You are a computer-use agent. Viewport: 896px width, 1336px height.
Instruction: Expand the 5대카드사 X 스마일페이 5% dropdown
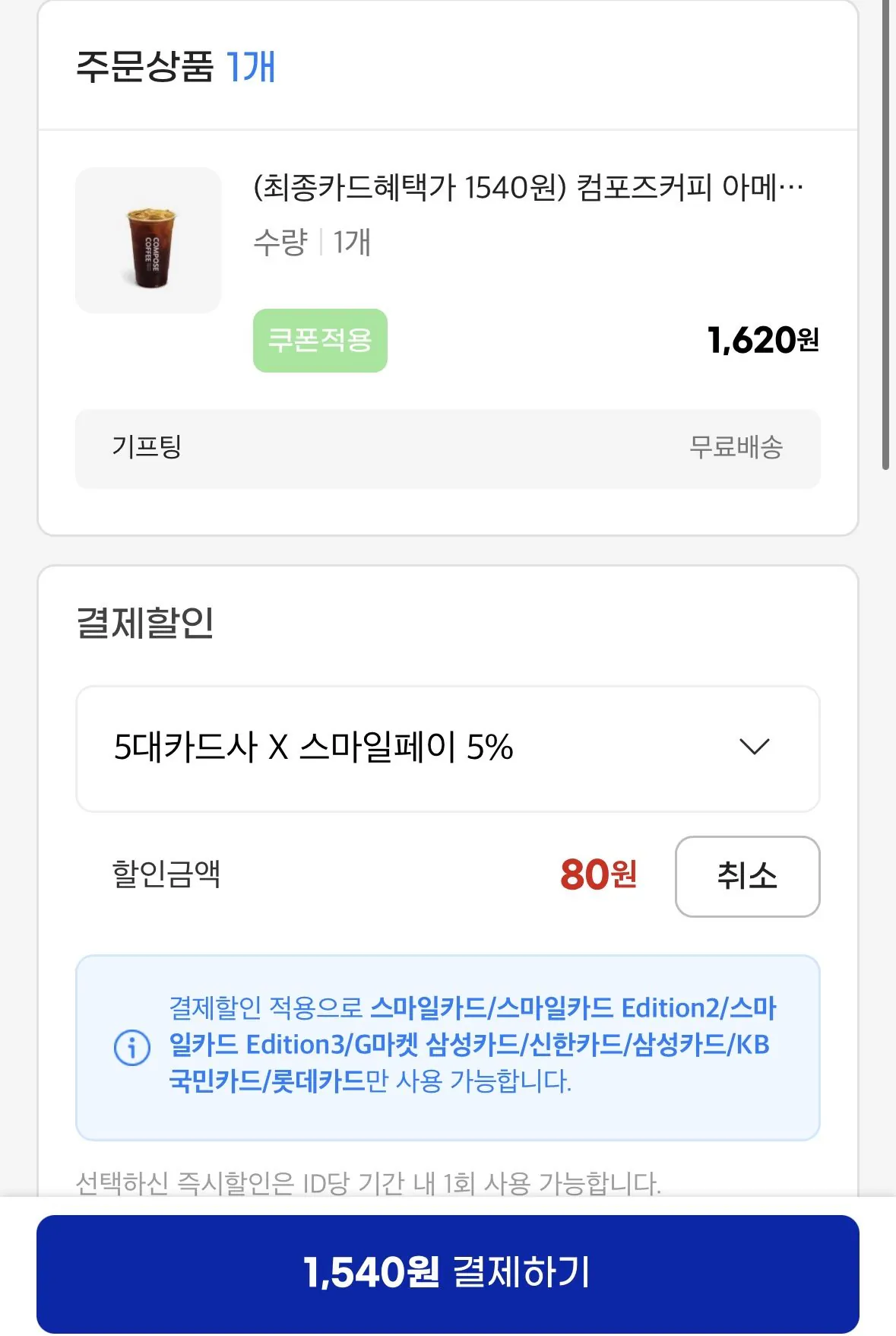(x=448, y=749)
